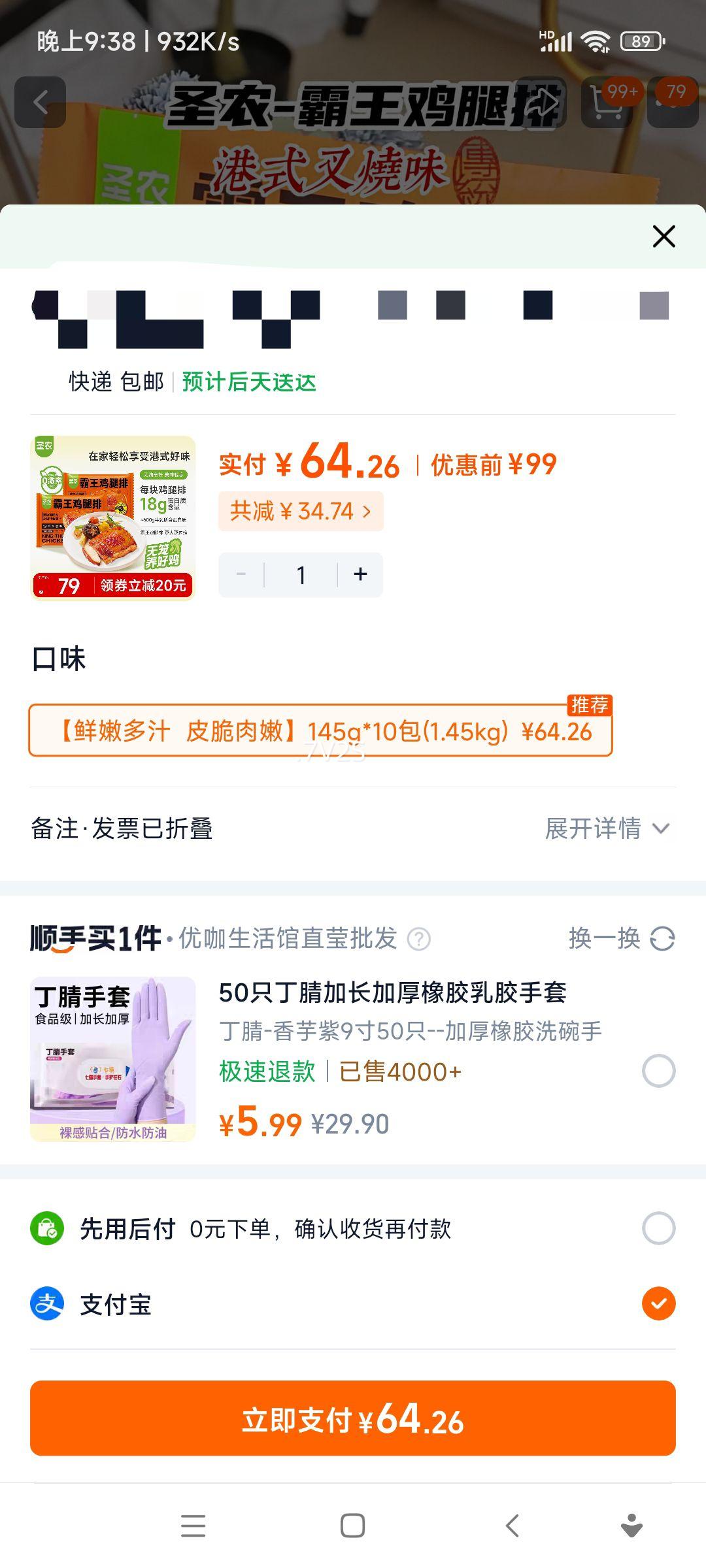This screenshot has height=1568, width=706.
Task: Increase quantity with the plus stepper
Action: [360, 574]
